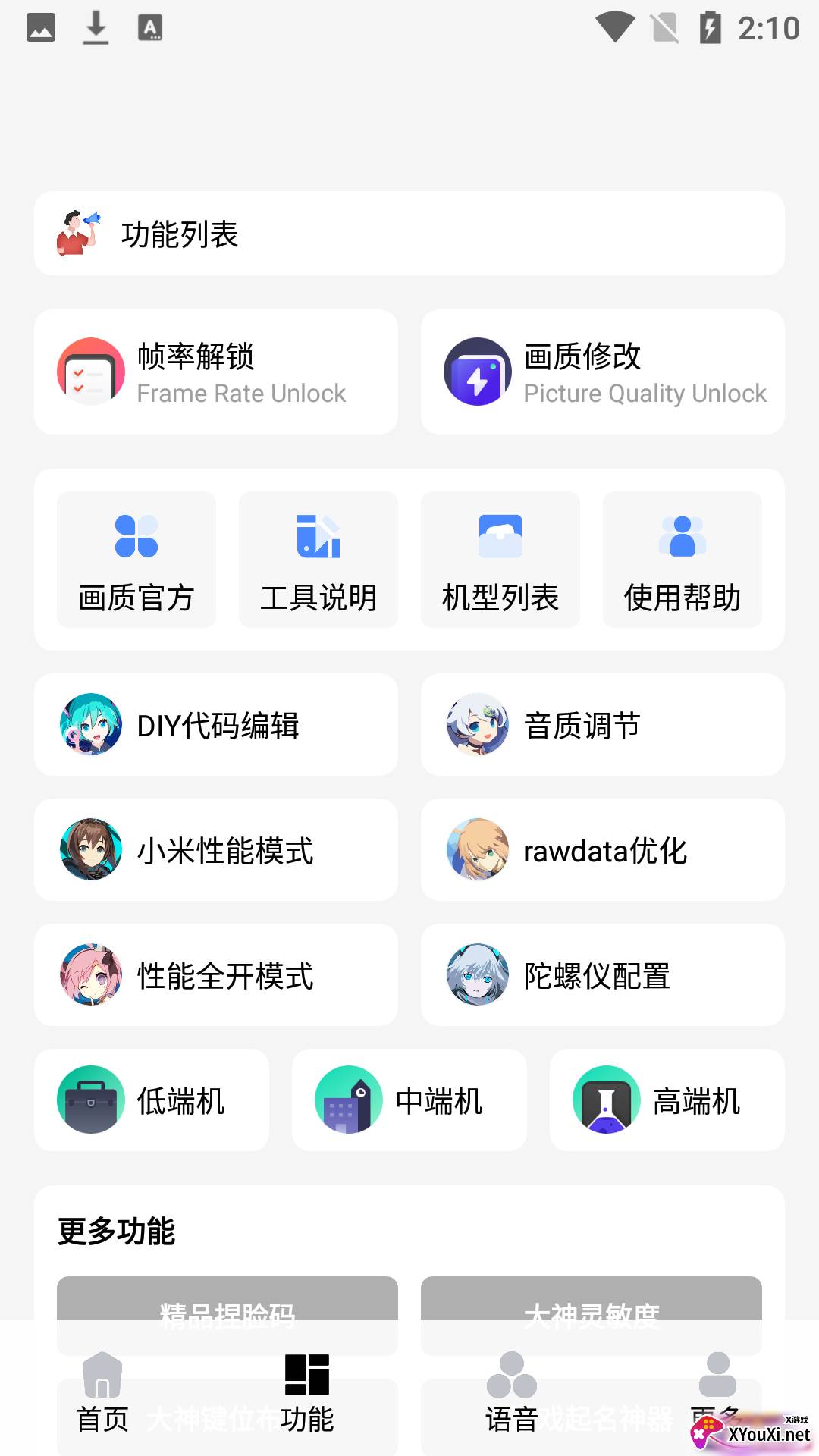Click the 功能列表 header banner
The image size is (819, 1456).
[409, 234]
